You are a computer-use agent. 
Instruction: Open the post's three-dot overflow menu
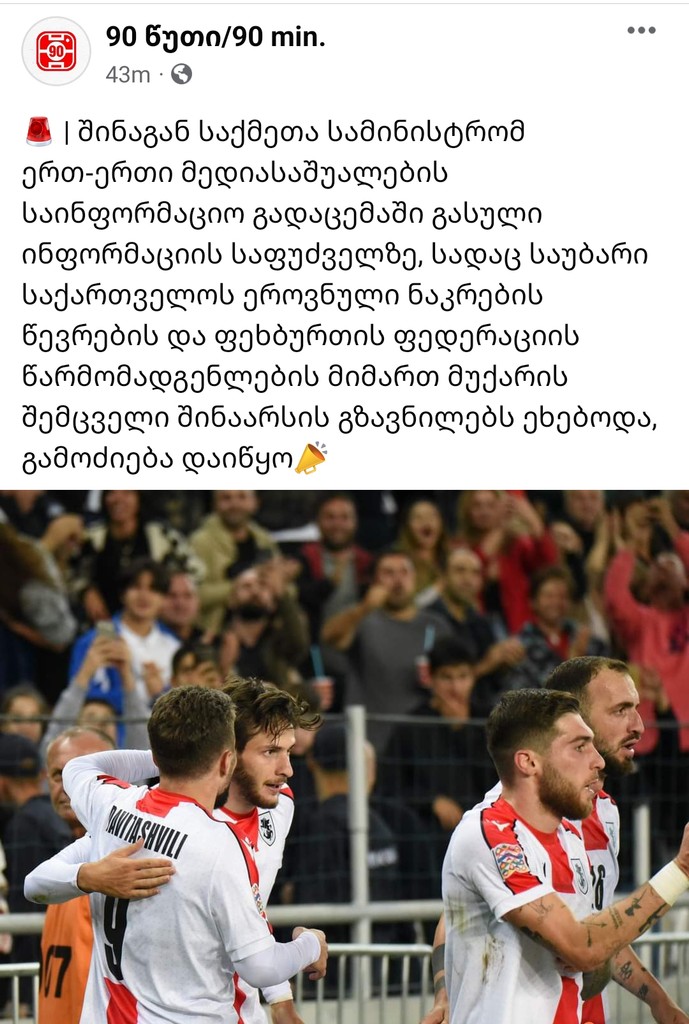(x=641, y=30)
